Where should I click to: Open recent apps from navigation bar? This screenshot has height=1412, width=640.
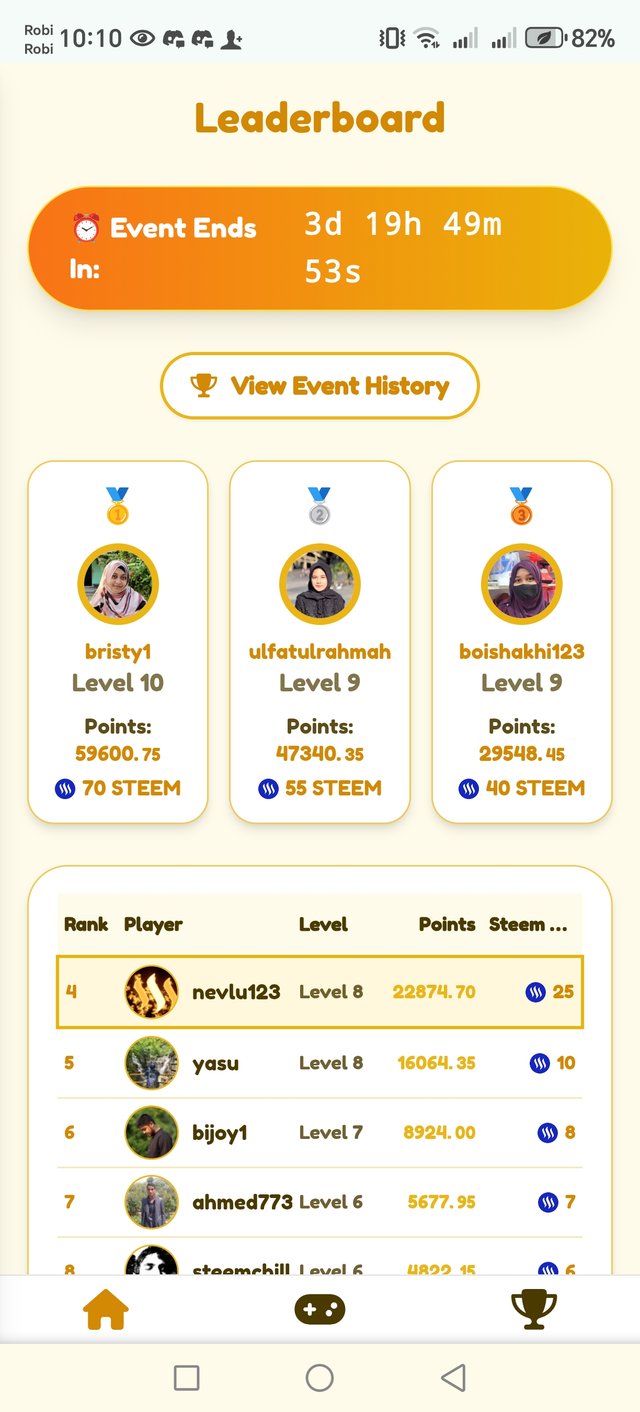pos(187,1378)
